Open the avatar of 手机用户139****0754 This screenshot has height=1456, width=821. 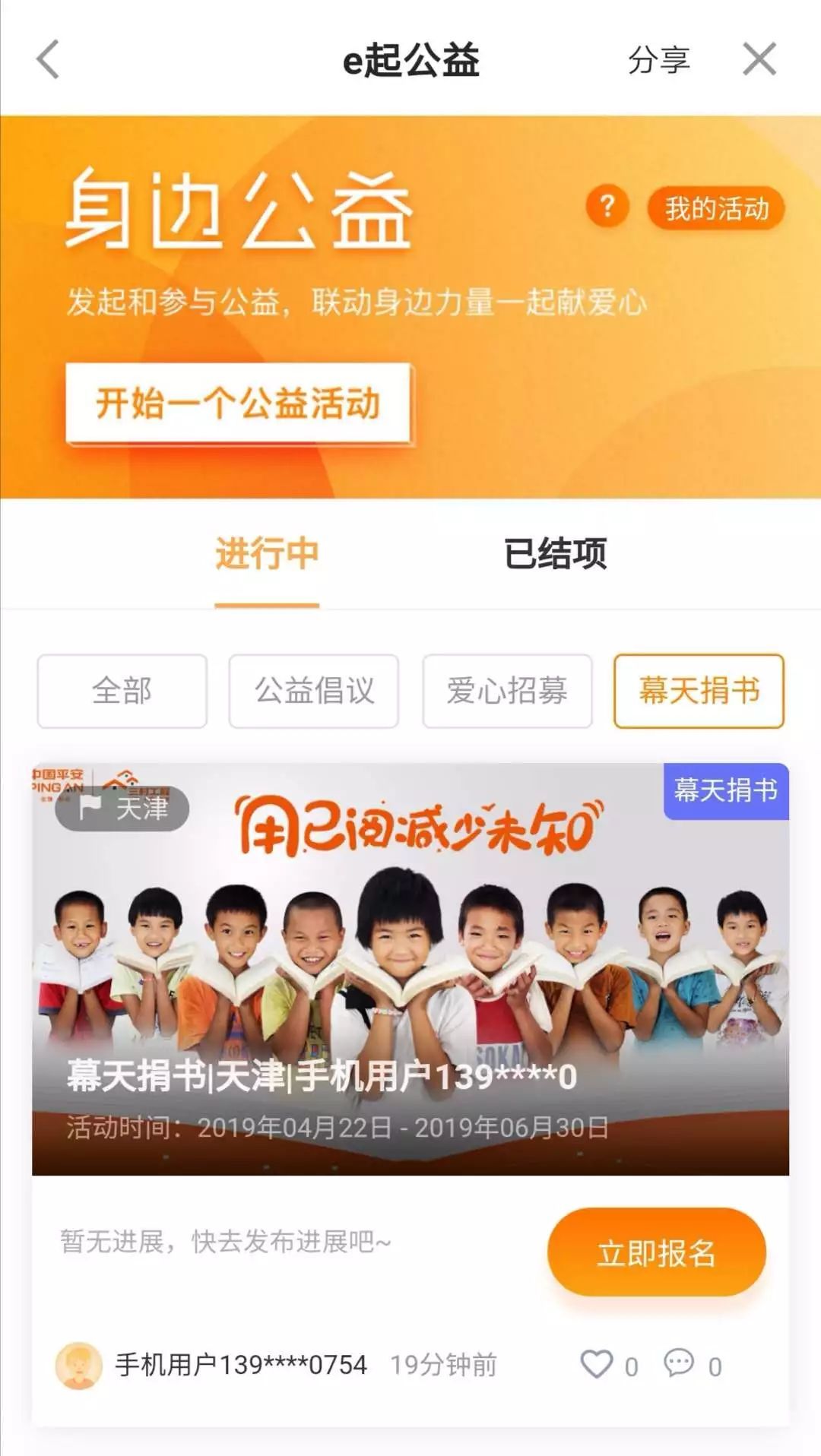(78, 1366)
